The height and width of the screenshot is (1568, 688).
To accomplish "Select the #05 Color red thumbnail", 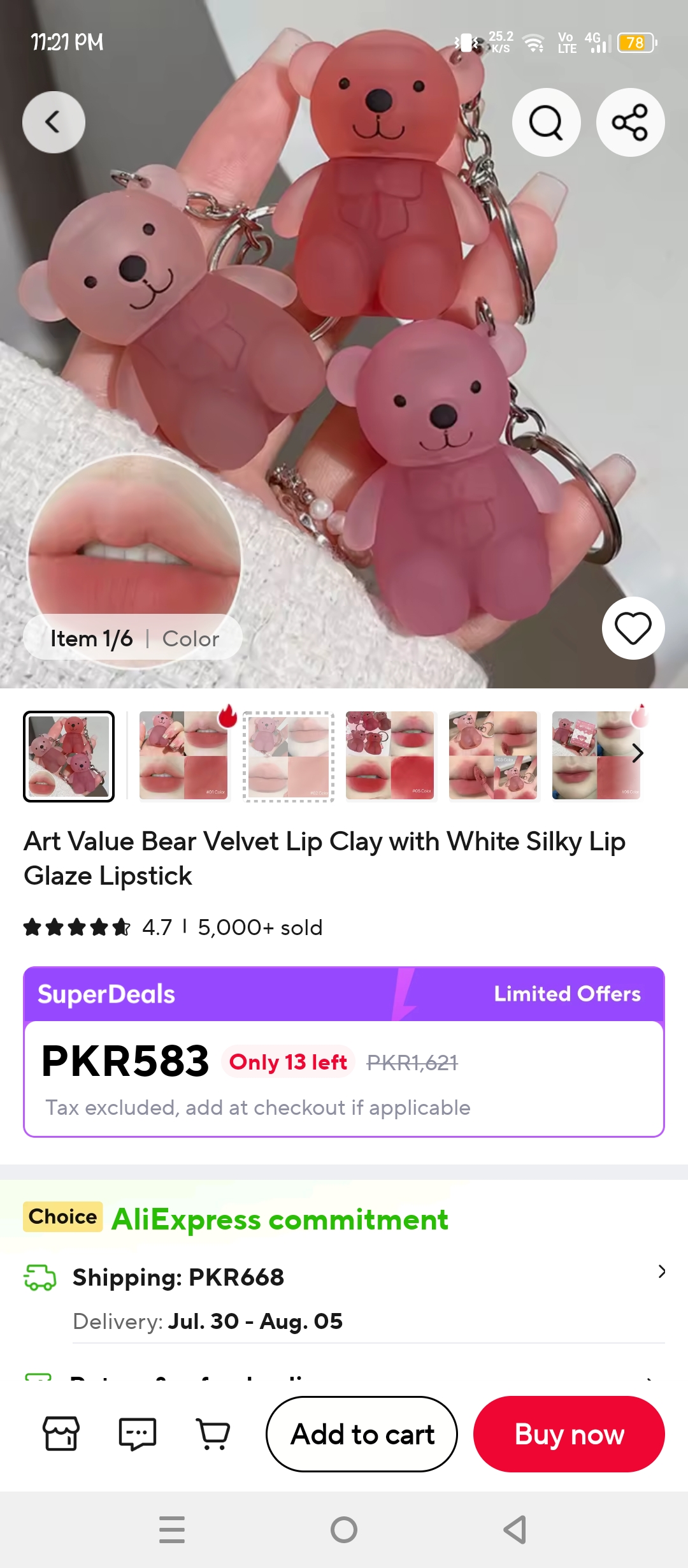I will (390, 756).
